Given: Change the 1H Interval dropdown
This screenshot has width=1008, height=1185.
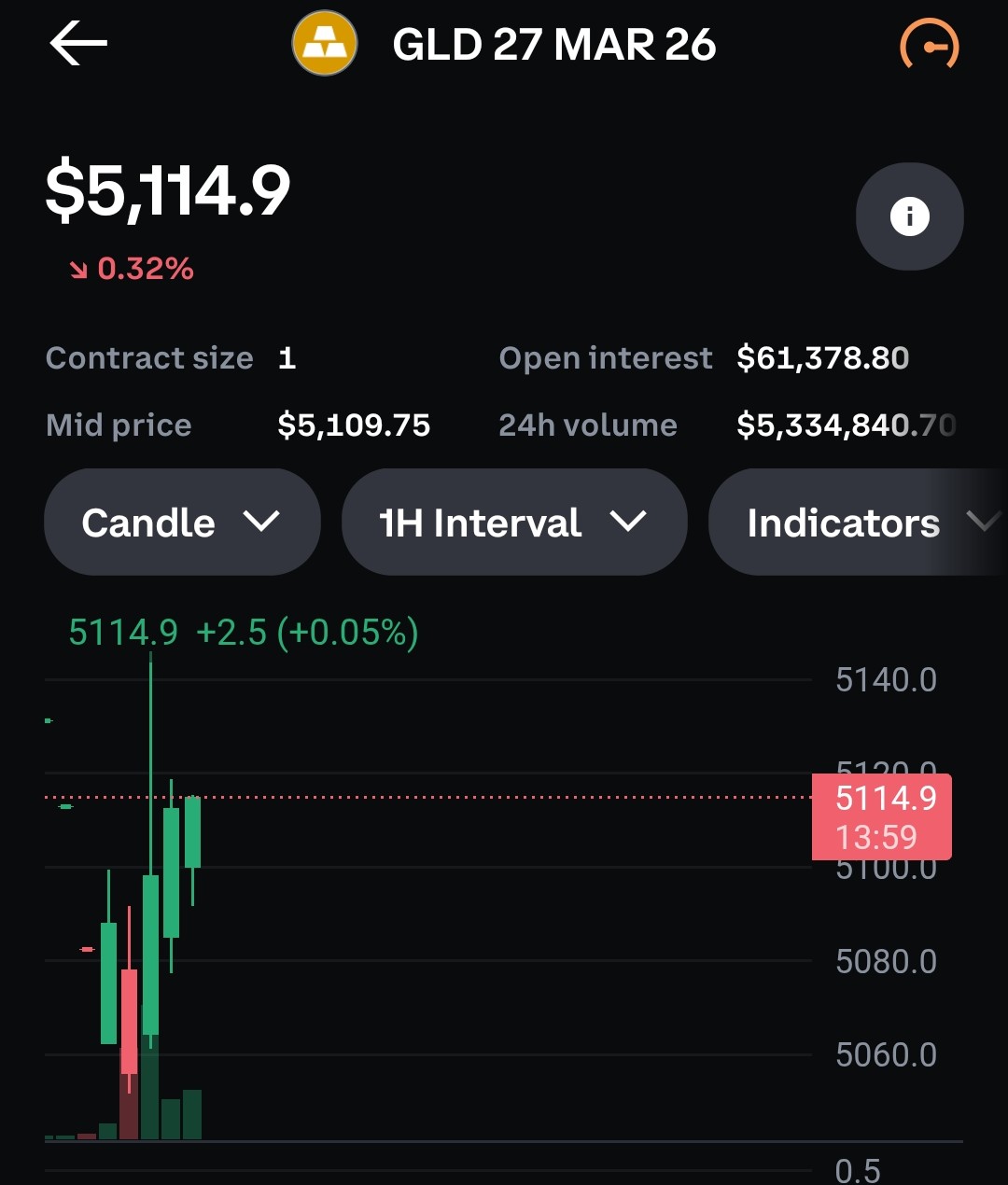Looking at the screenshot, I should coord(514,523).
